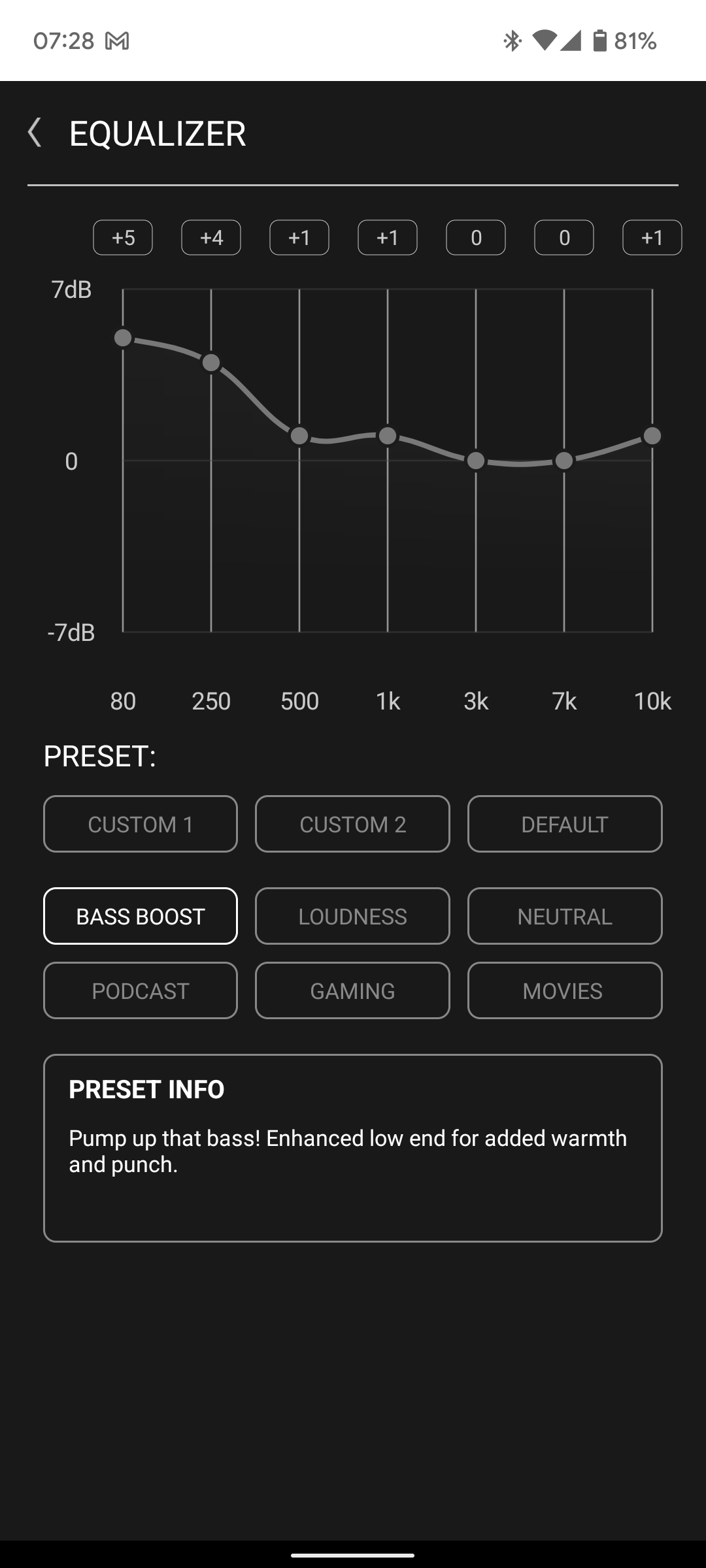706x1568 pixels.
Task: Tap the 80 Hz band slider handle
Action: click(123, 338)
